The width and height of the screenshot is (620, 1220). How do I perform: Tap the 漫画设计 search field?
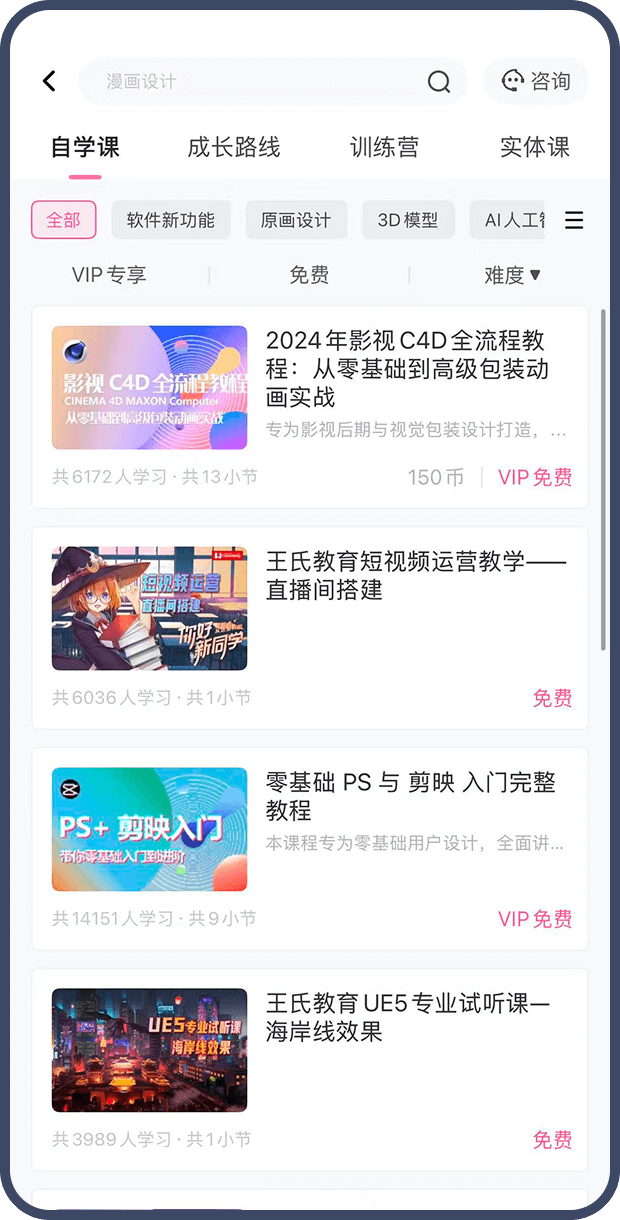(x=250, y=82)
